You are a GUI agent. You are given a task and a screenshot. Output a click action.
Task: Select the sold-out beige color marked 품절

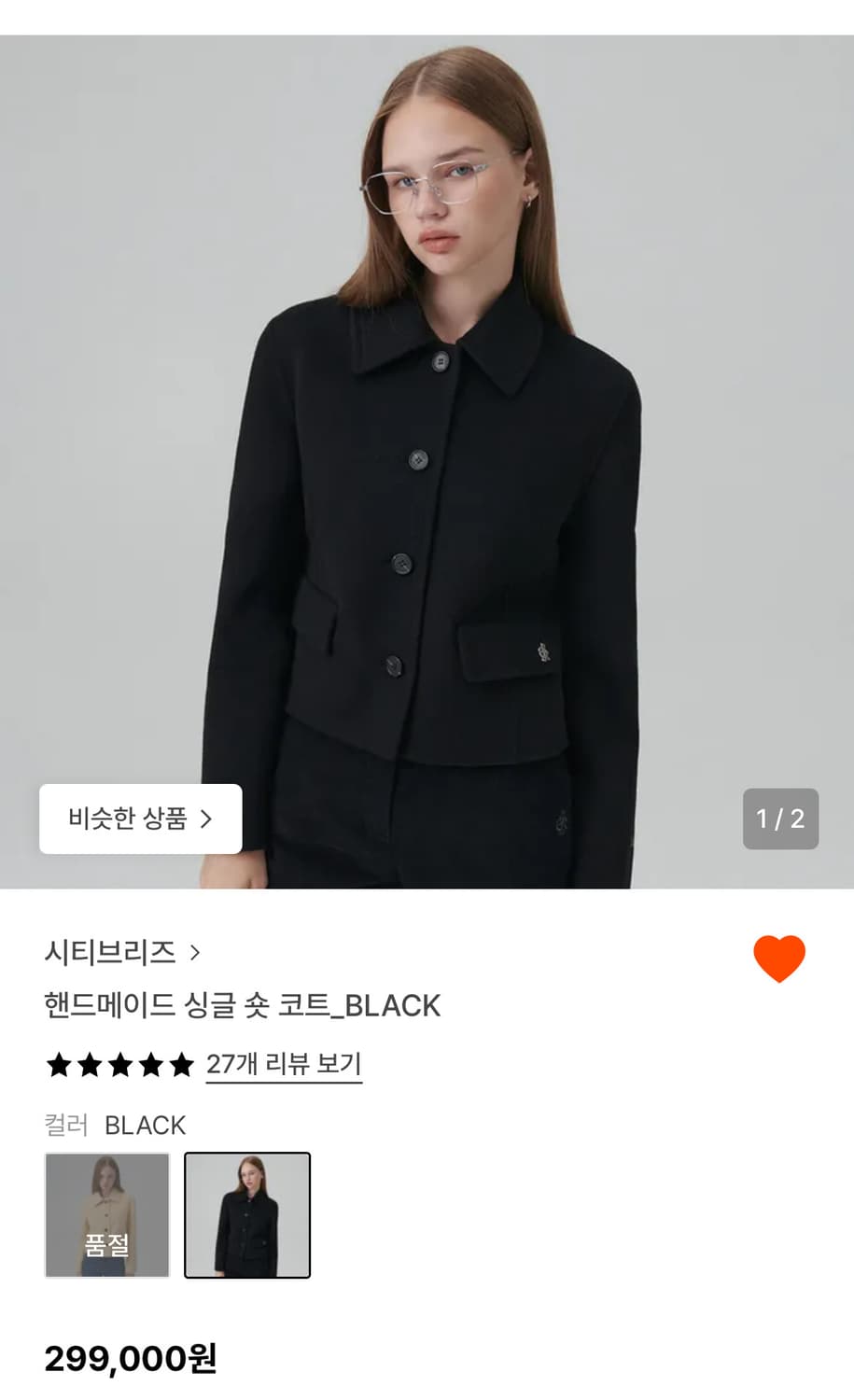click(105, 1215)
